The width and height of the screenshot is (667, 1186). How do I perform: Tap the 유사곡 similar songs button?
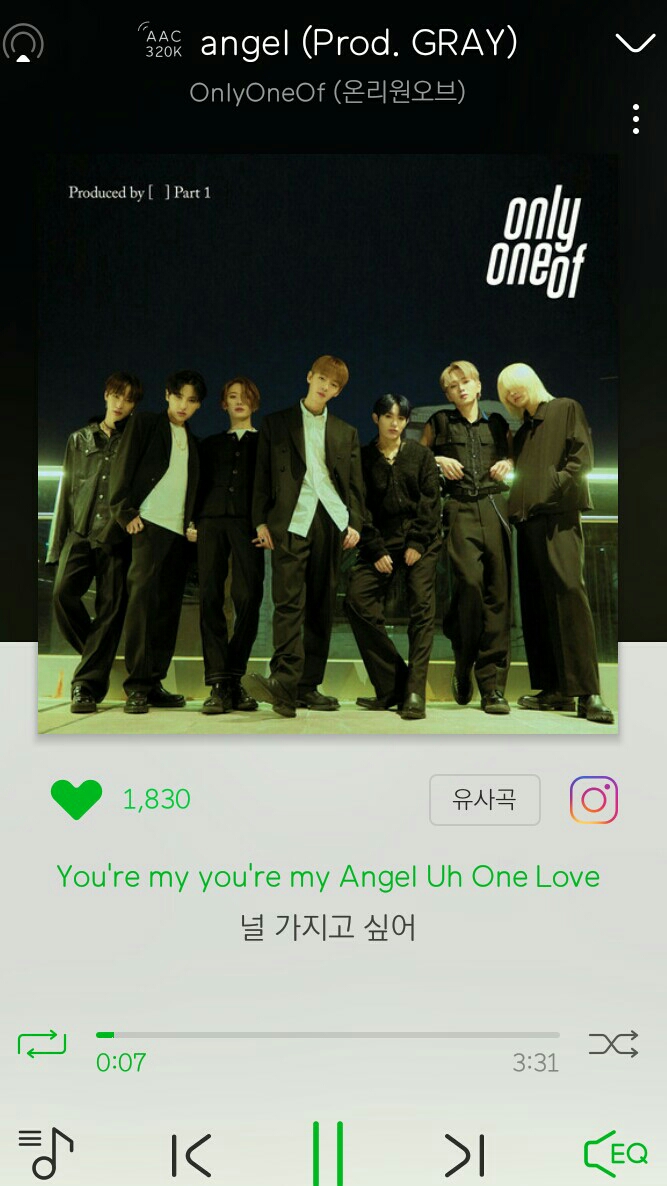click(x=485, y=799)
